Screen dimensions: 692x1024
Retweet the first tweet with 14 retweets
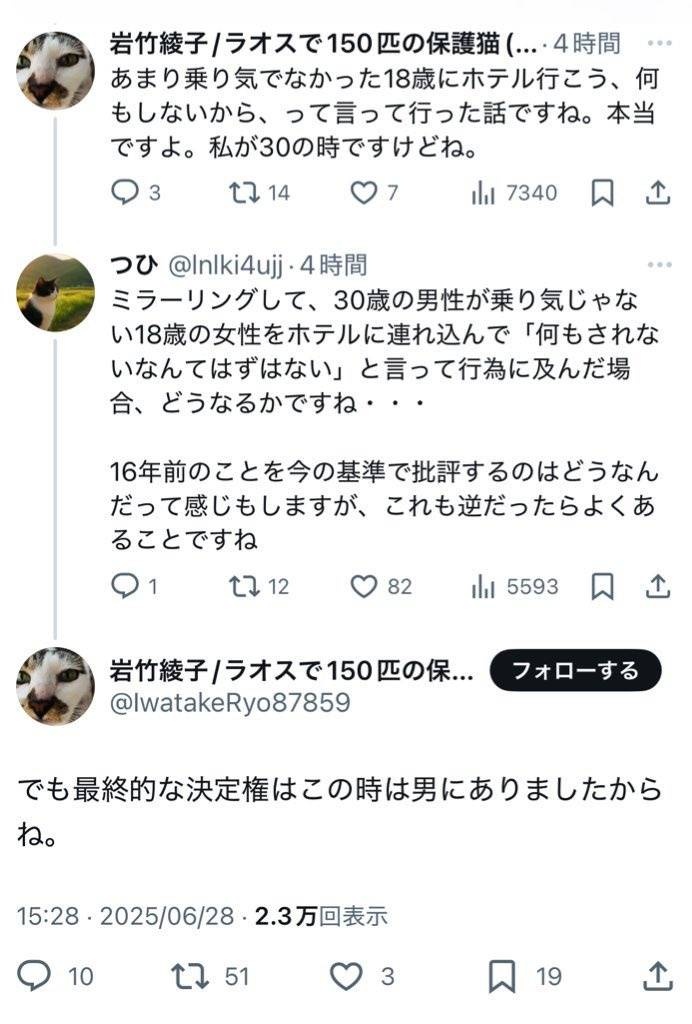coord(244,192)
